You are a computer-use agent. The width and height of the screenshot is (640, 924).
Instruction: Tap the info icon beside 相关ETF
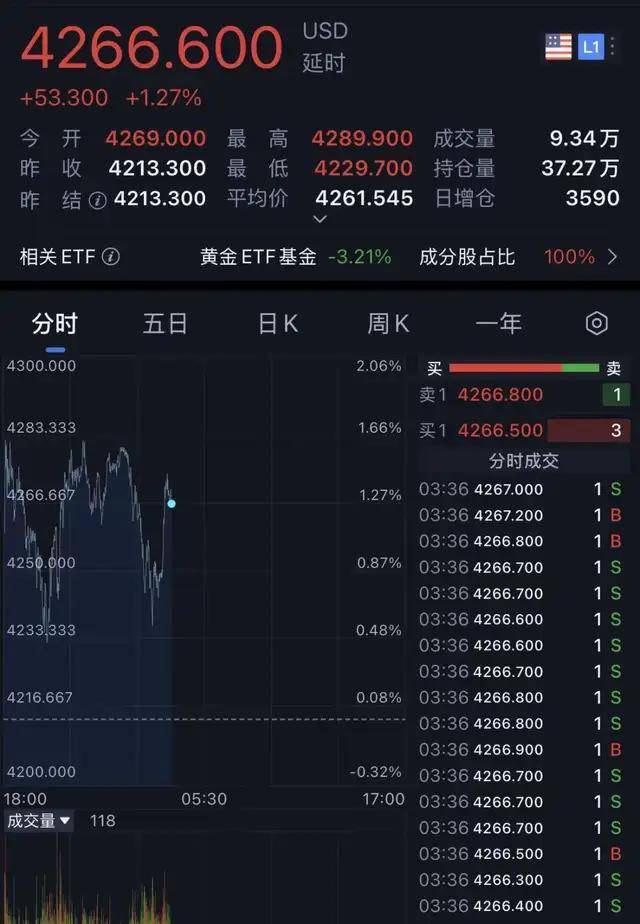pyautogui.click(x=111, y=257)
